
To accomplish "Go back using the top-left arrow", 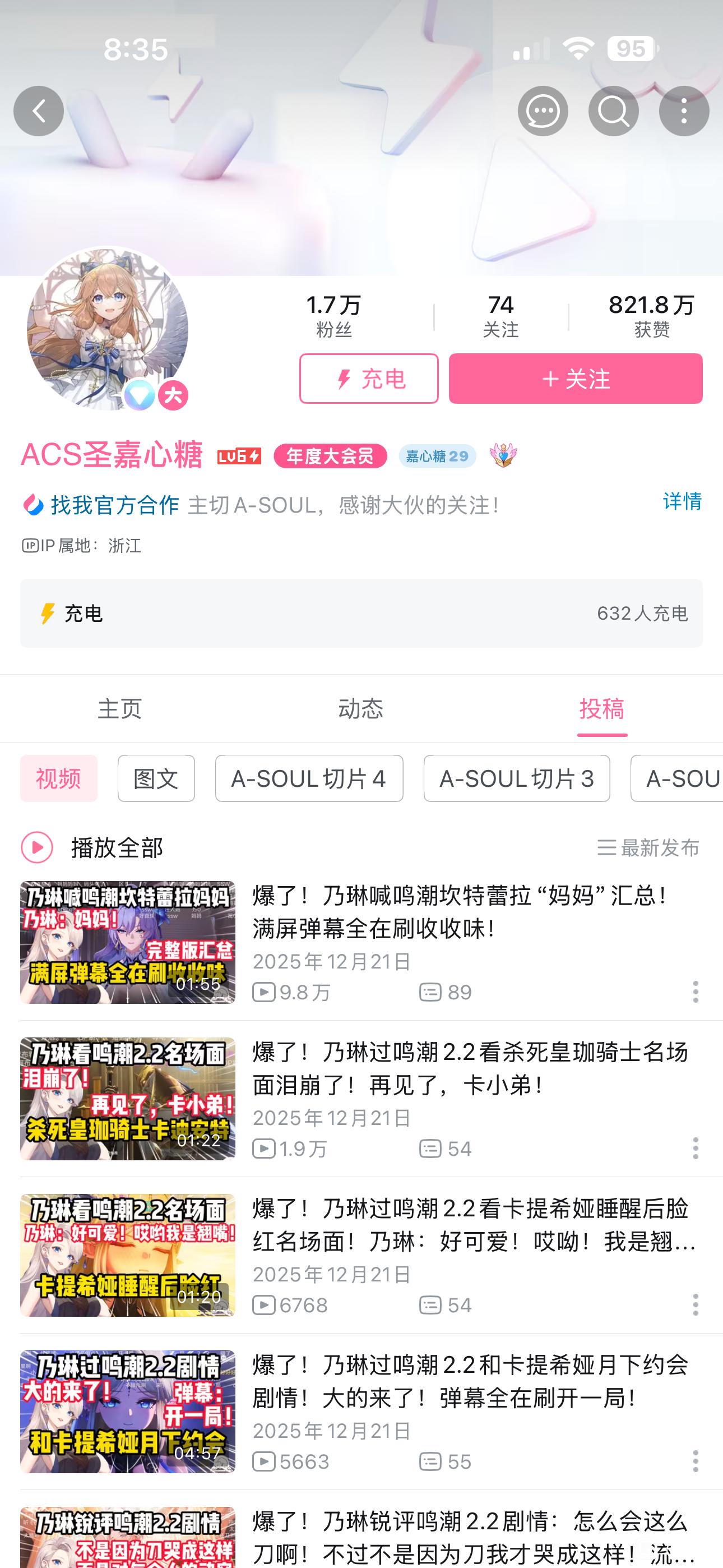I will [39, 111].
